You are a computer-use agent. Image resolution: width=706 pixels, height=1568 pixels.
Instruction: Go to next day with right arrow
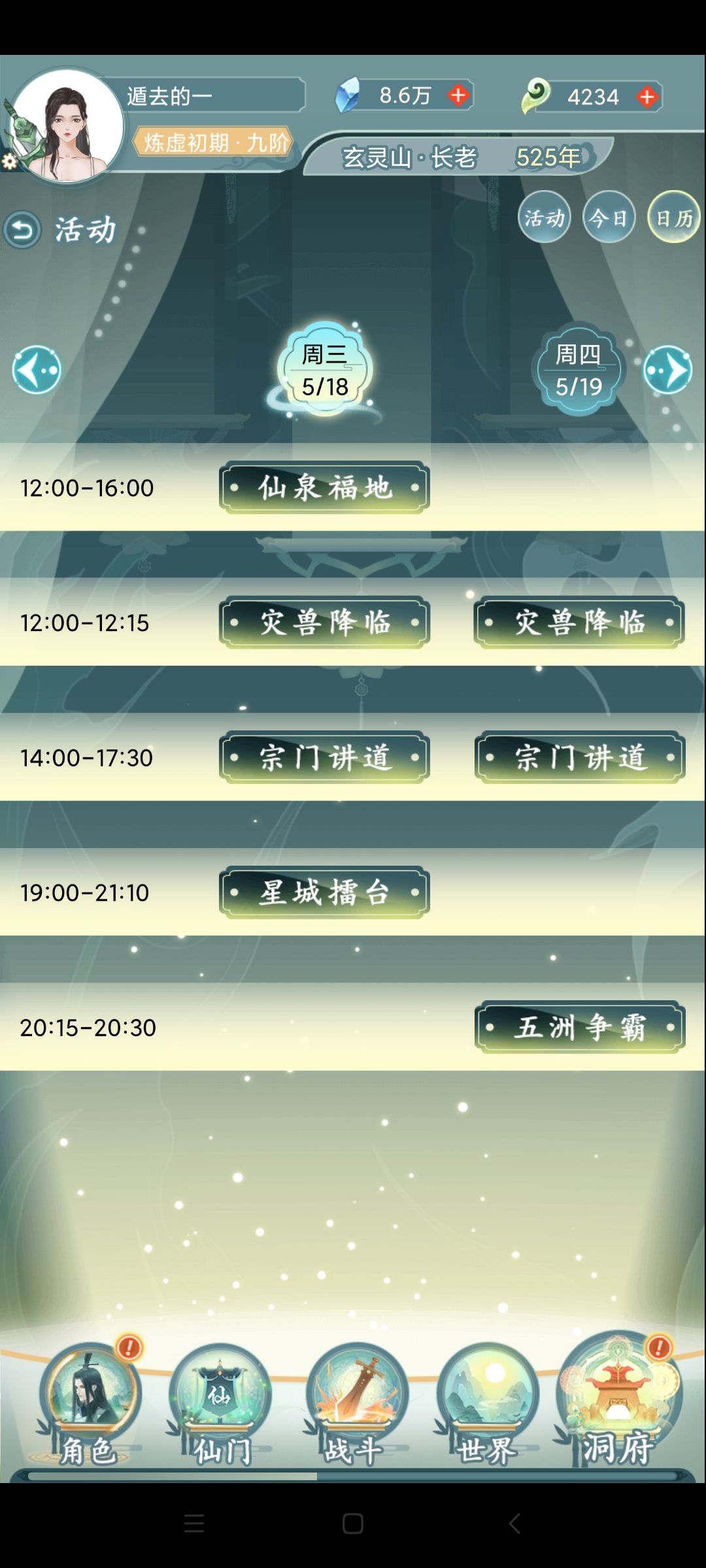click(x=670, y=369)
